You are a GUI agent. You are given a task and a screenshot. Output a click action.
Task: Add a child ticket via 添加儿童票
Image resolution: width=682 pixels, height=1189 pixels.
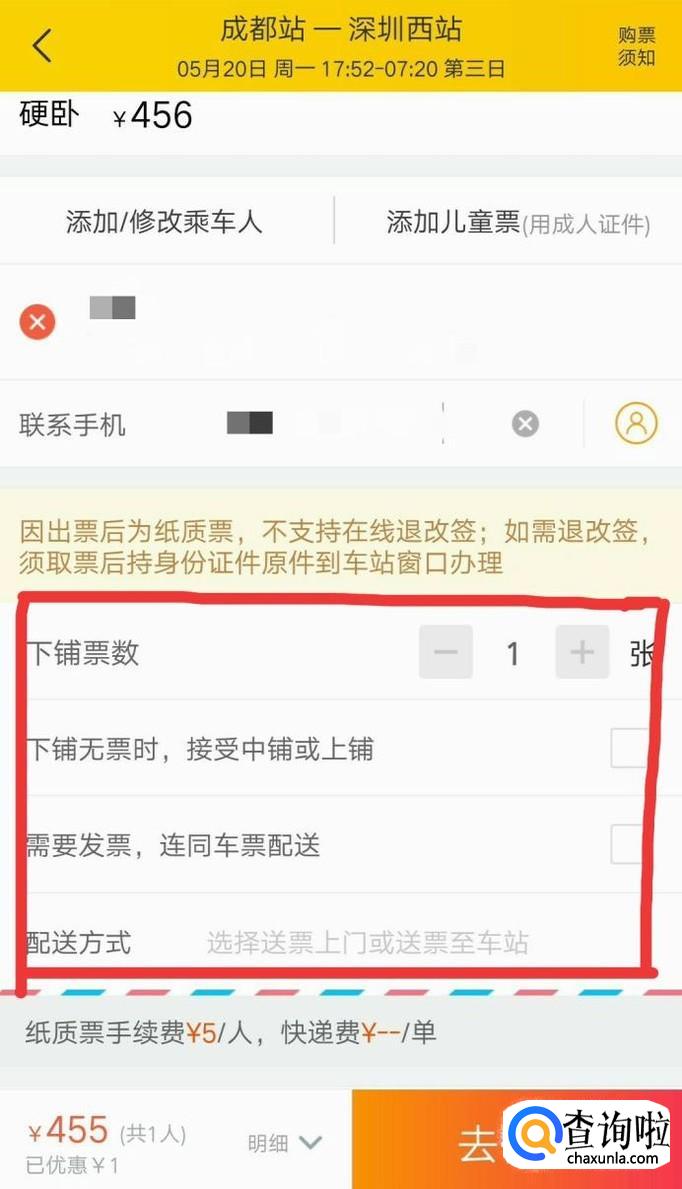[x=518, y=223]
